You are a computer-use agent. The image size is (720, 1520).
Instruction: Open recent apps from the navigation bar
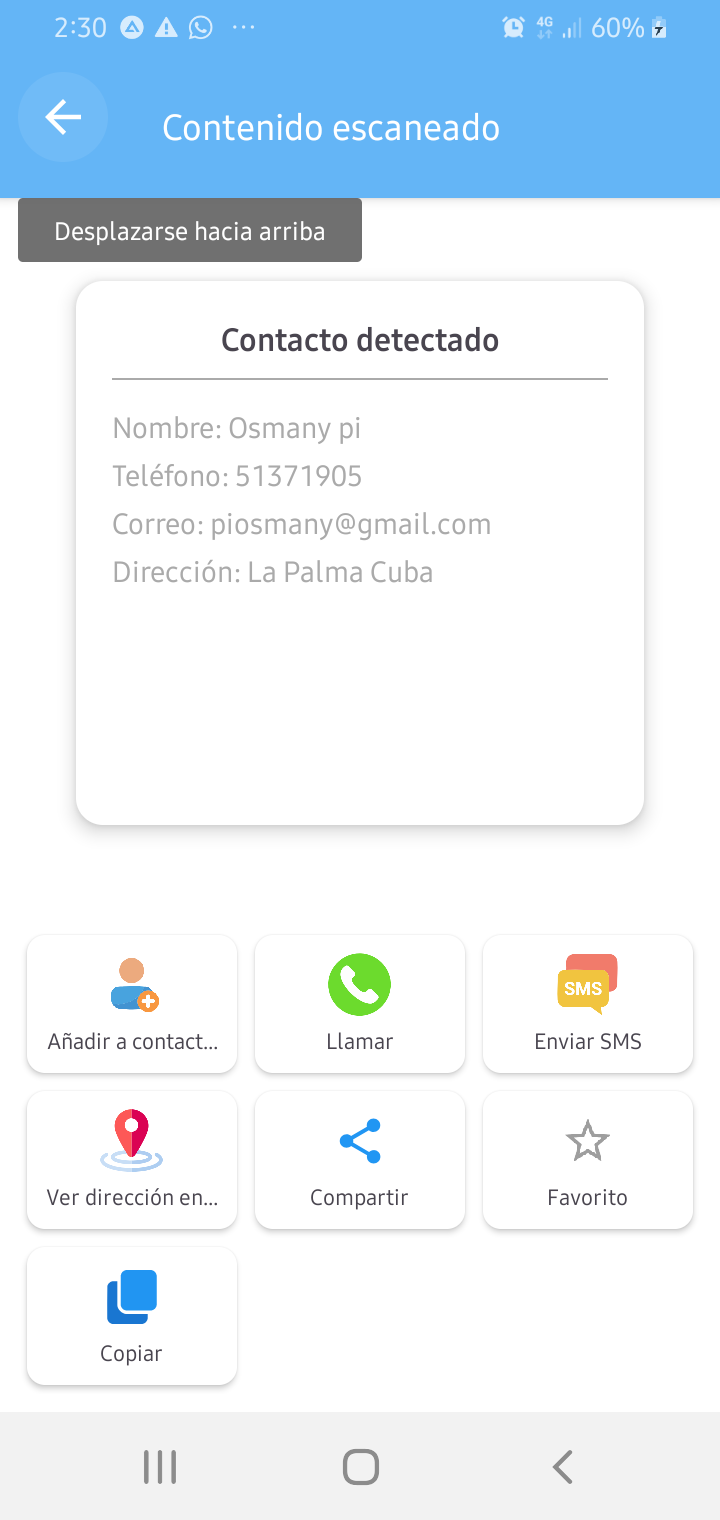[160, 1467]
